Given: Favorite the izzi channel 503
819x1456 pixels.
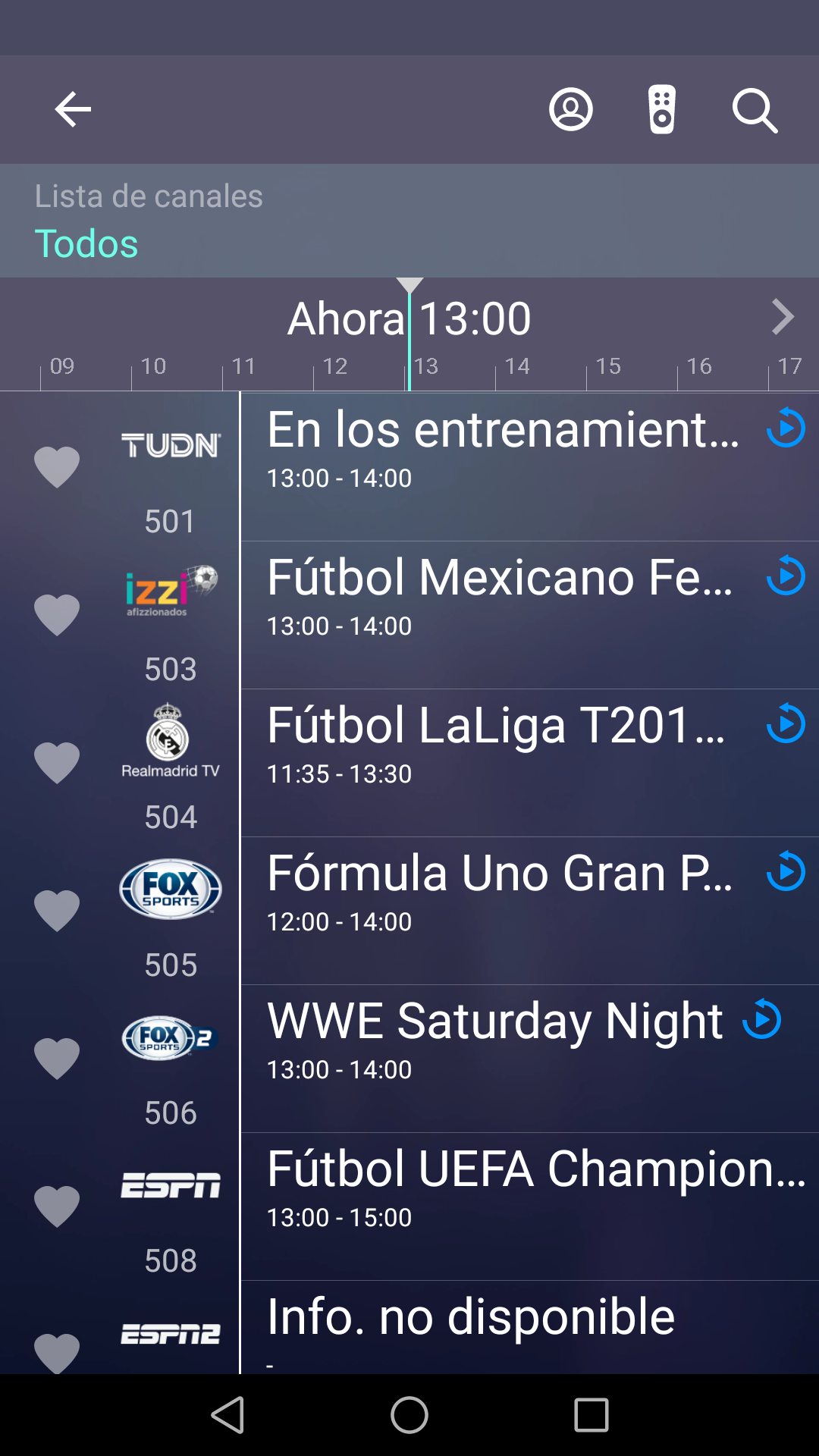Looking at the screenshot, I should point(57,613).
